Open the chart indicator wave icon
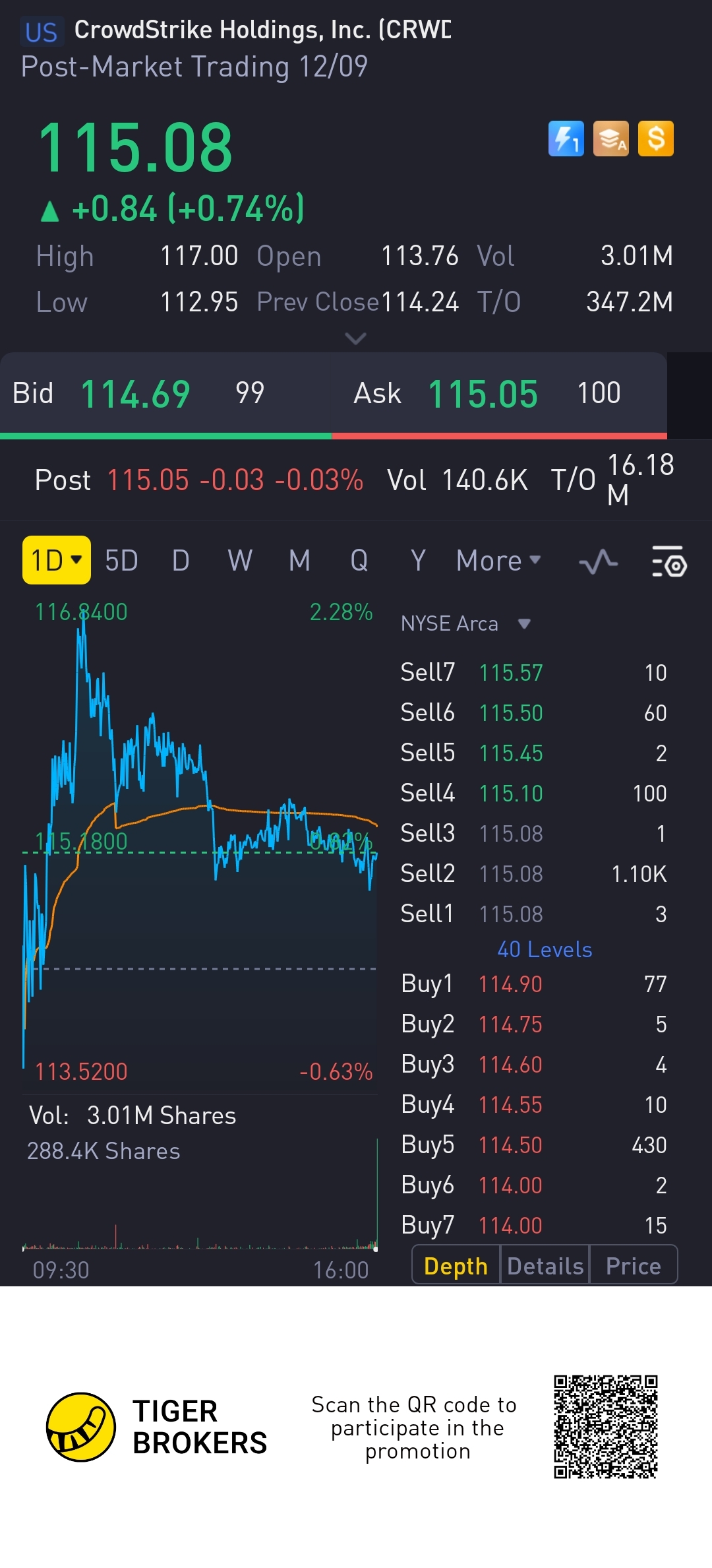The width and height of the screenshot is (712, 1568). (598, 562)
